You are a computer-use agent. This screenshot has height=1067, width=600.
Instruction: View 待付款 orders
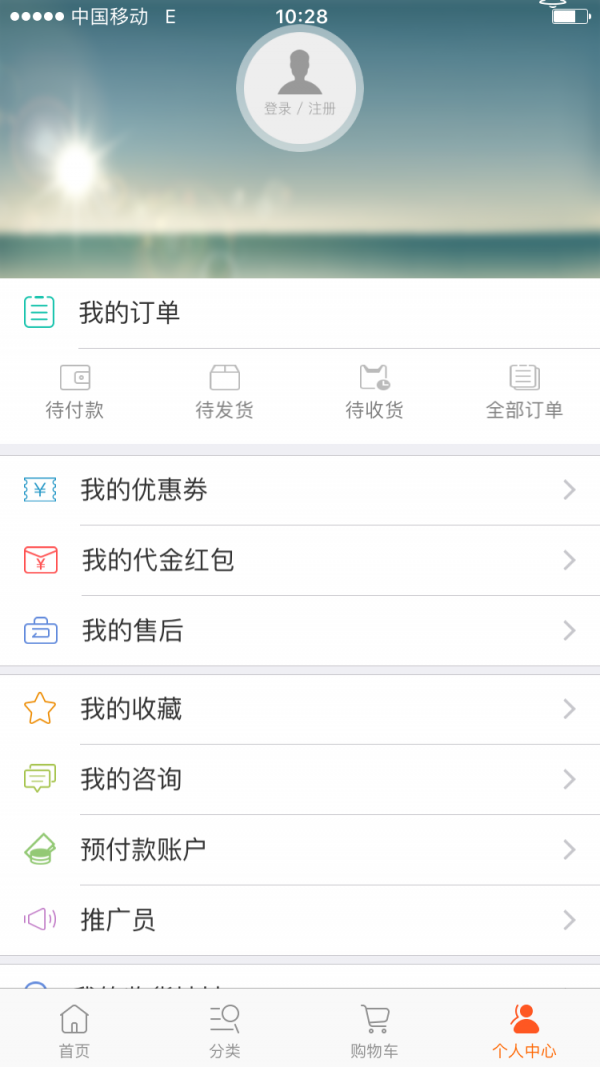[x=75, y=392]
